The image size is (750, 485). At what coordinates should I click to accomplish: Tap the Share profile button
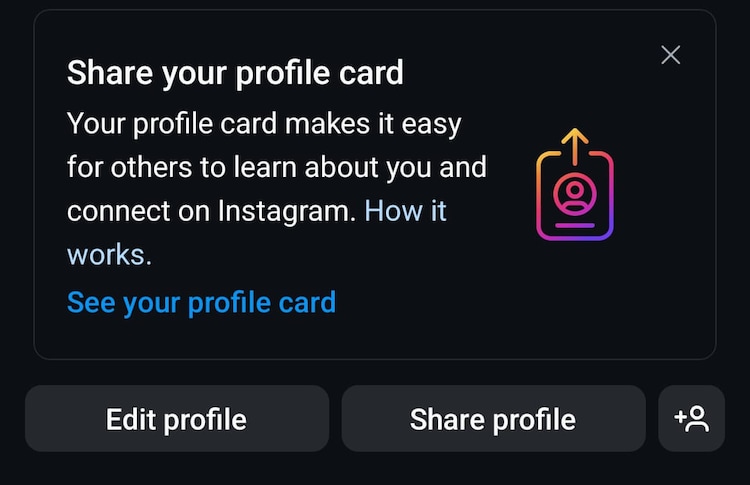click(493, 419)
